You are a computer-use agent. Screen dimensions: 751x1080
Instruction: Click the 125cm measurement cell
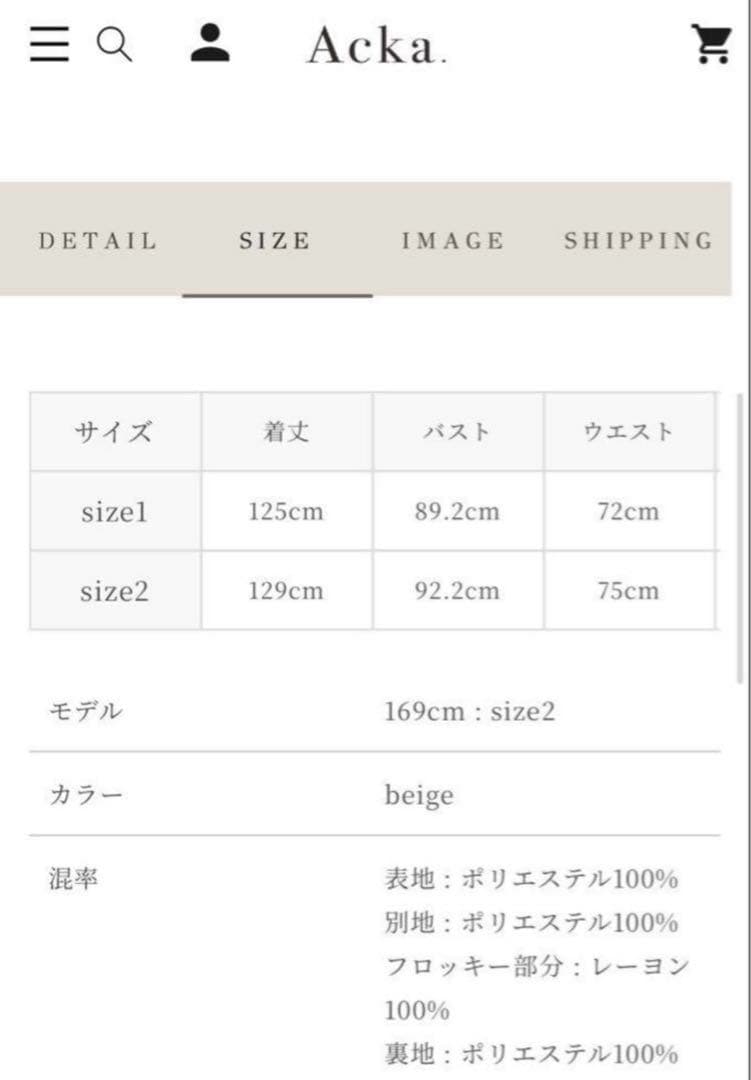(x=285, y=512)
